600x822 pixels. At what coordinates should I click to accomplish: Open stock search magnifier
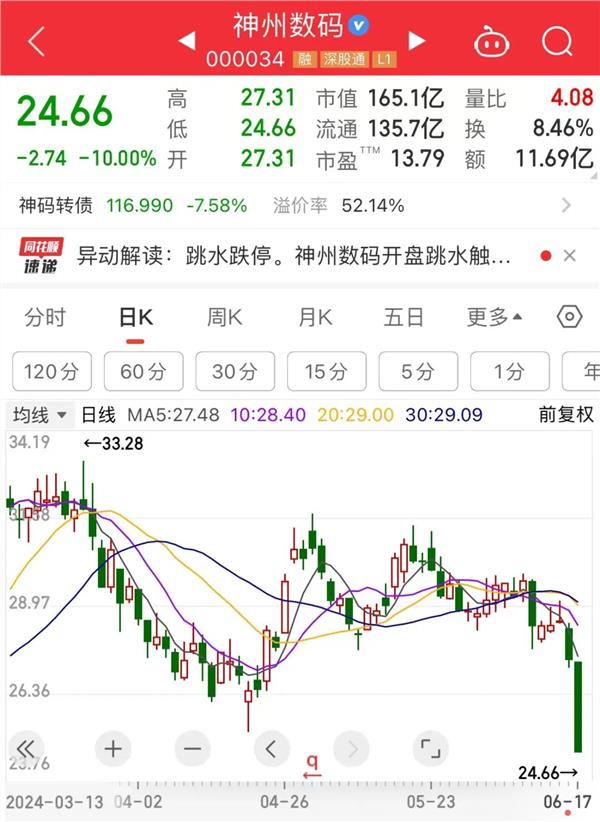pos(556,41)
